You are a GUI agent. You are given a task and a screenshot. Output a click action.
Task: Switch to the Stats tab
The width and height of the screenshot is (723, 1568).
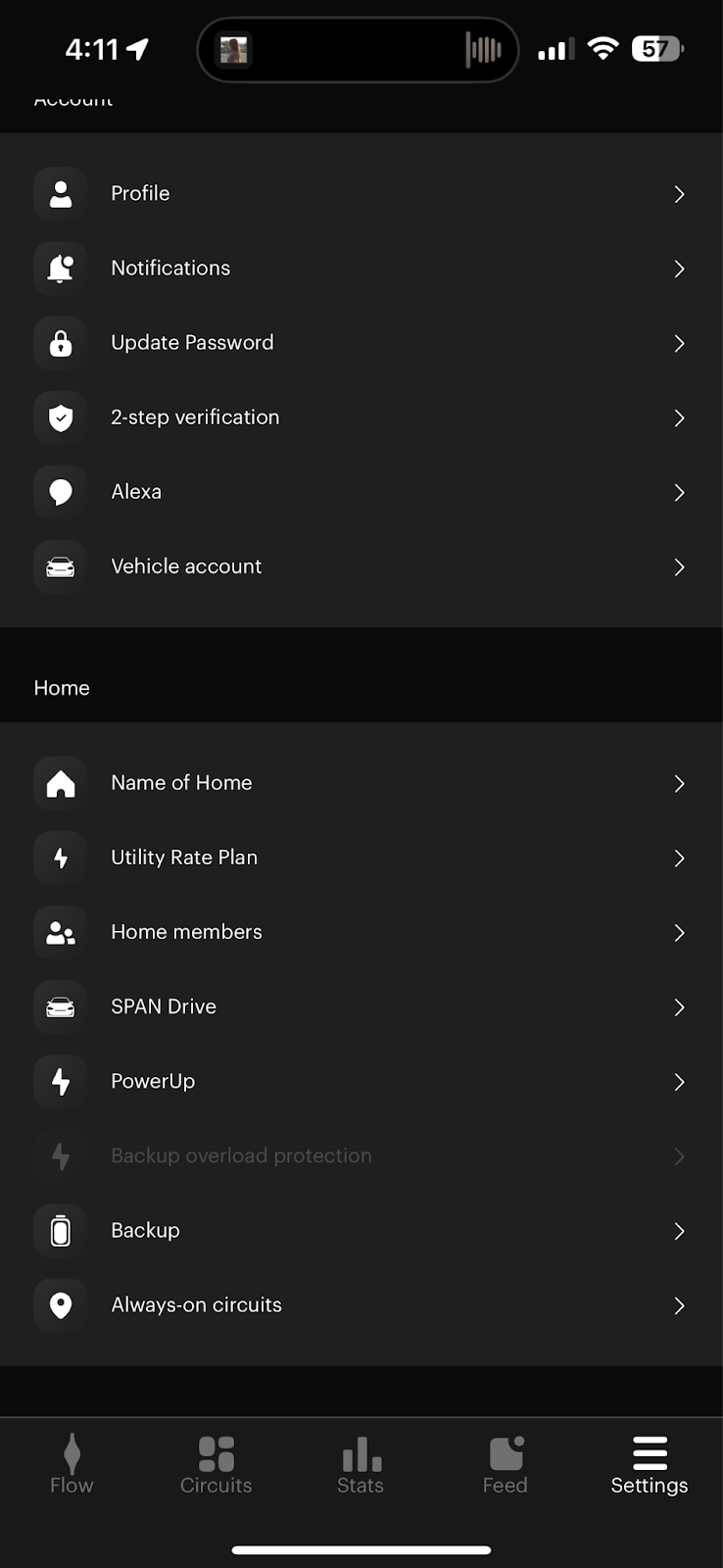(361, 1465)
